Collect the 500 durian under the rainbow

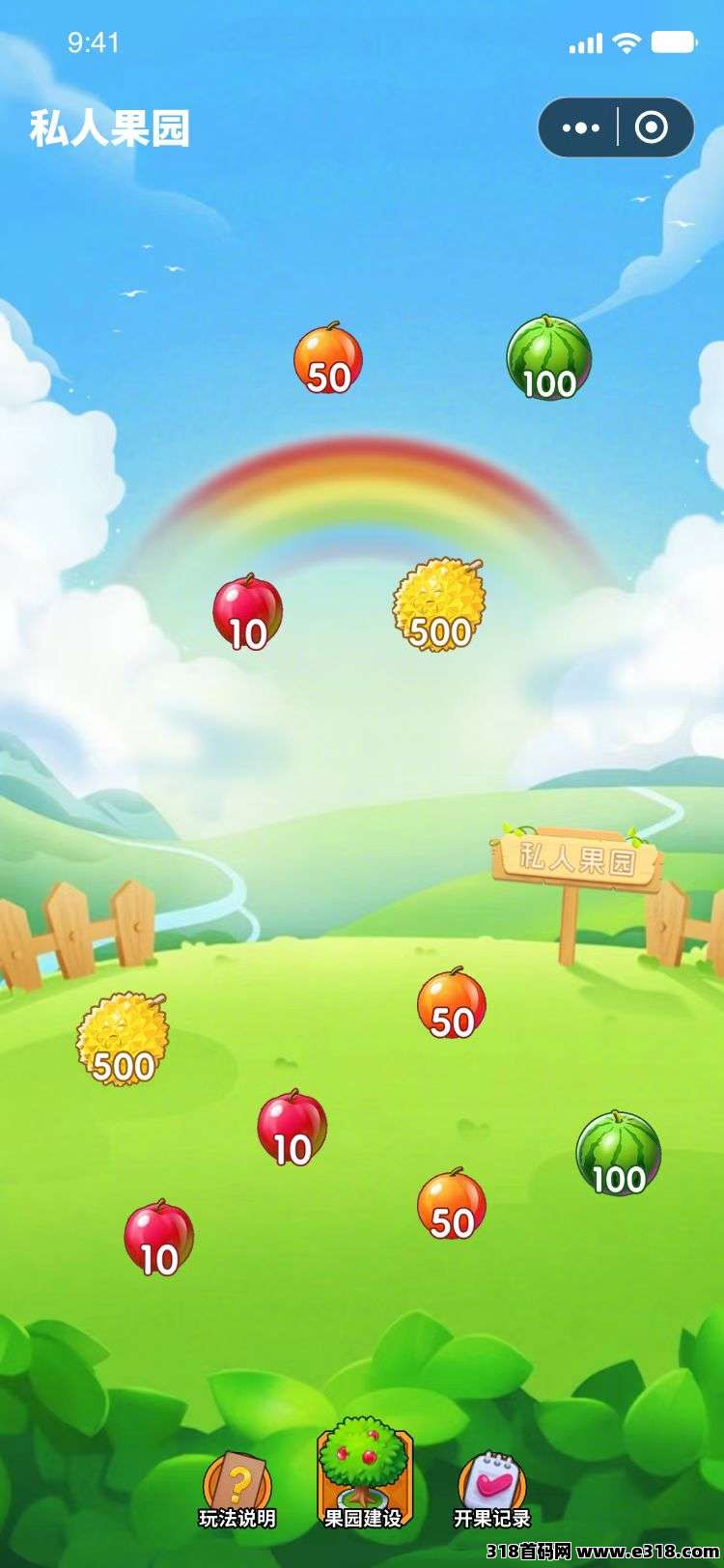click(438, 605)
